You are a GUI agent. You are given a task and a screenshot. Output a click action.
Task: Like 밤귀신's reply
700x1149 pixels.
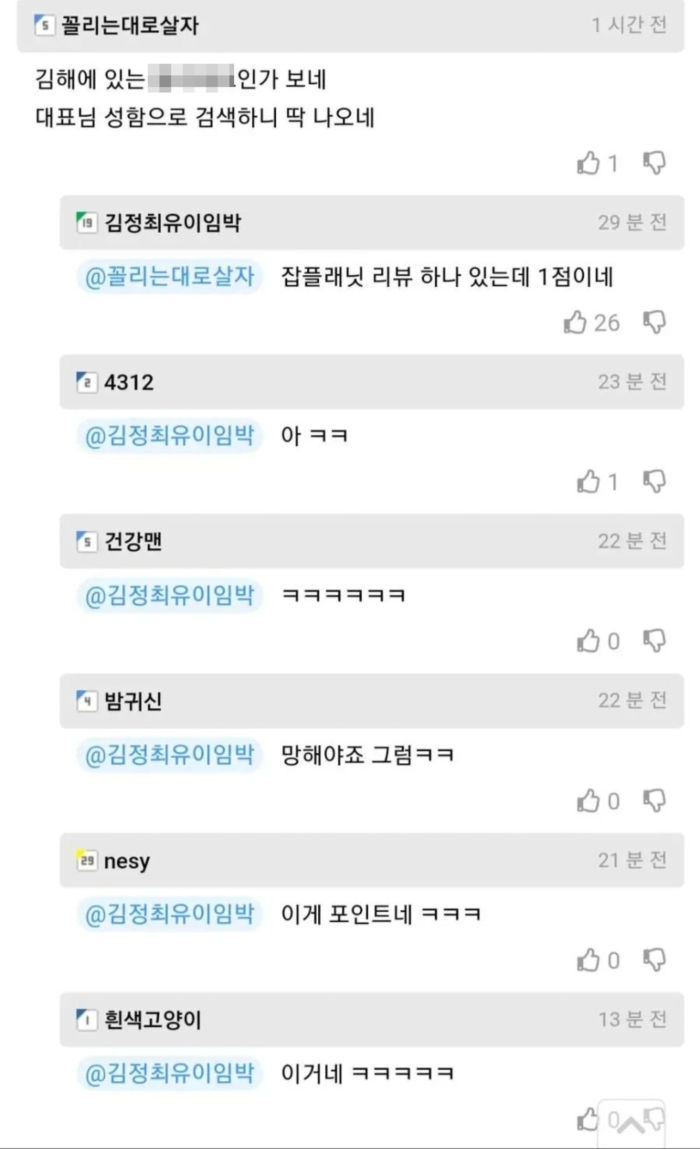tap(588, 800)
